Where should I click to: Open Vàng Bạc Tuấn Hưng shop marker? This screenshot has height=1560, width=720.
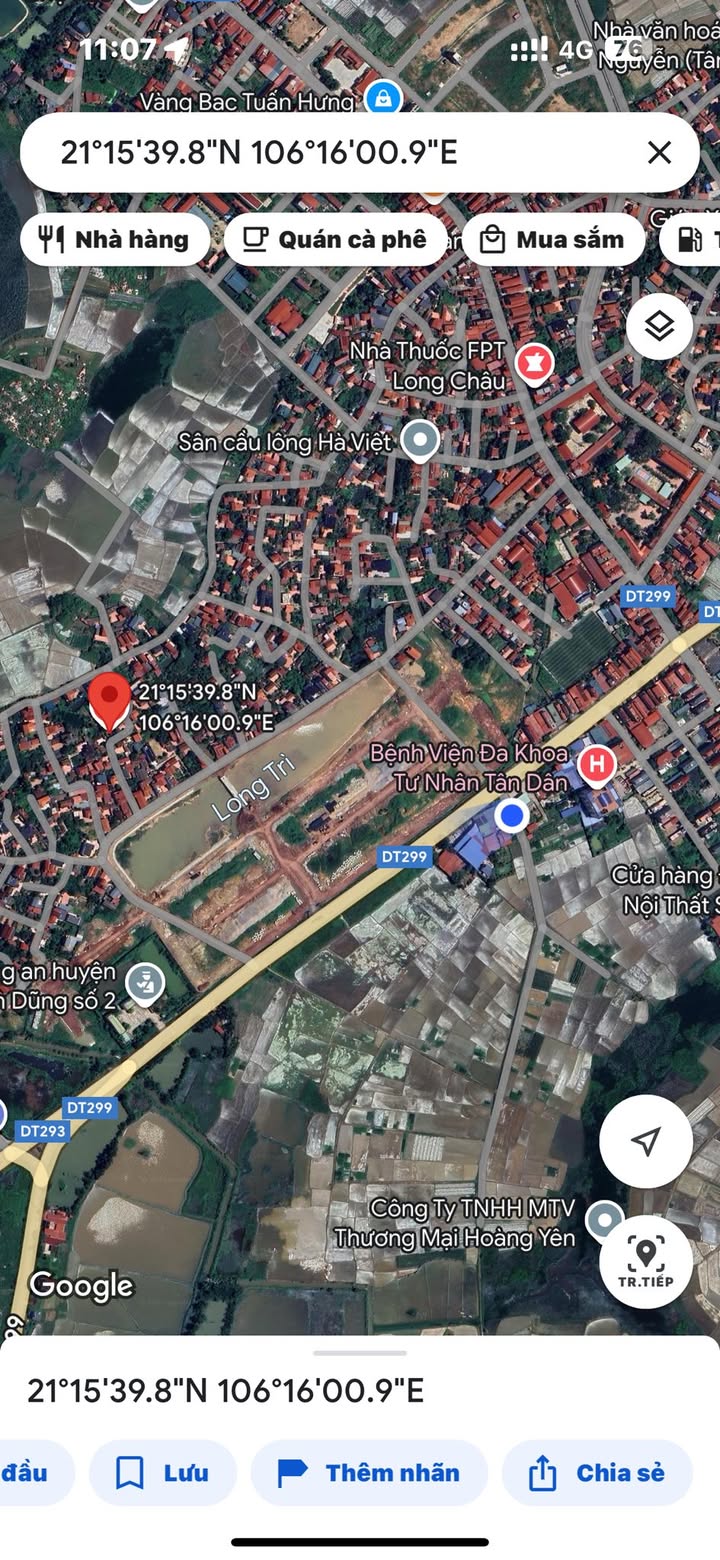tap(382, 99)
